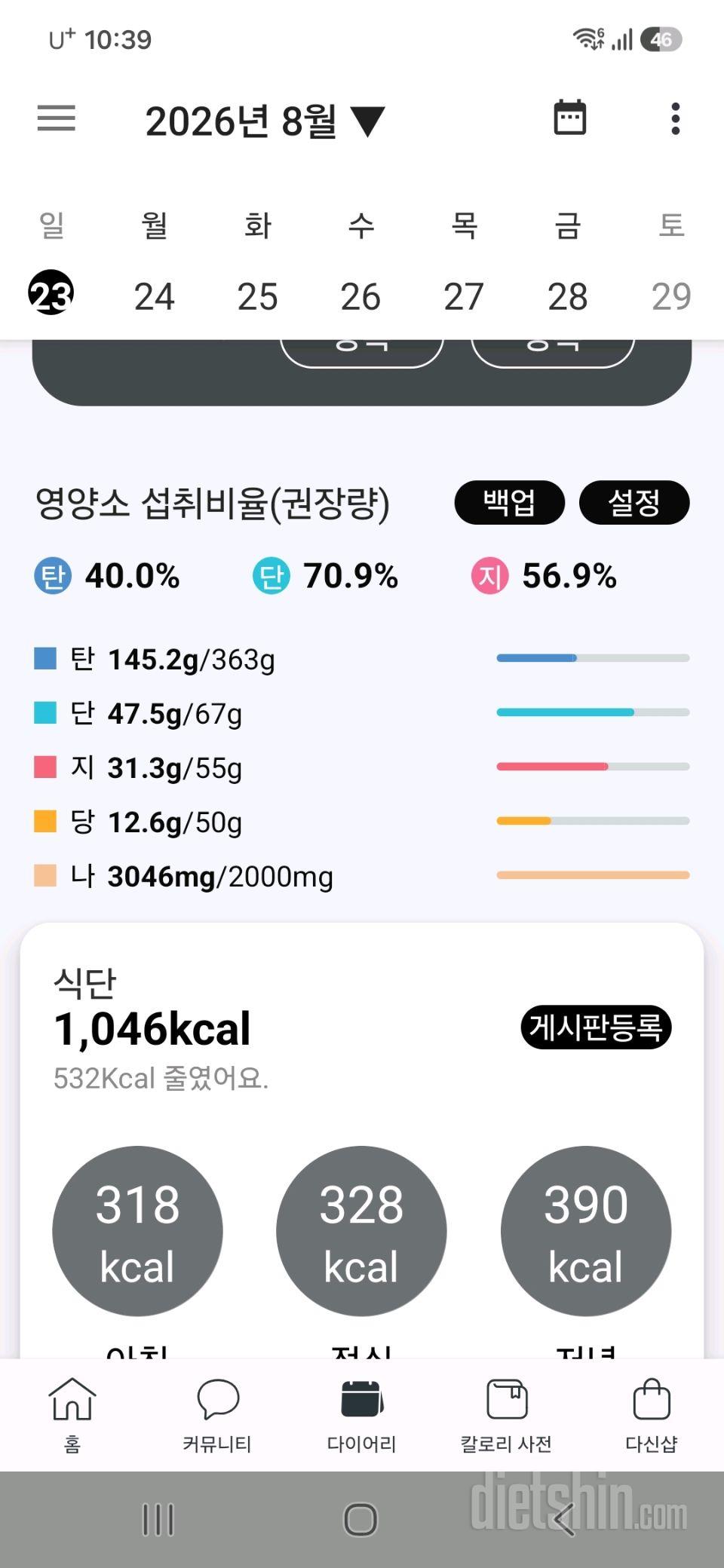Open the 328 kcal lunch circle

tap(361, 1231)
